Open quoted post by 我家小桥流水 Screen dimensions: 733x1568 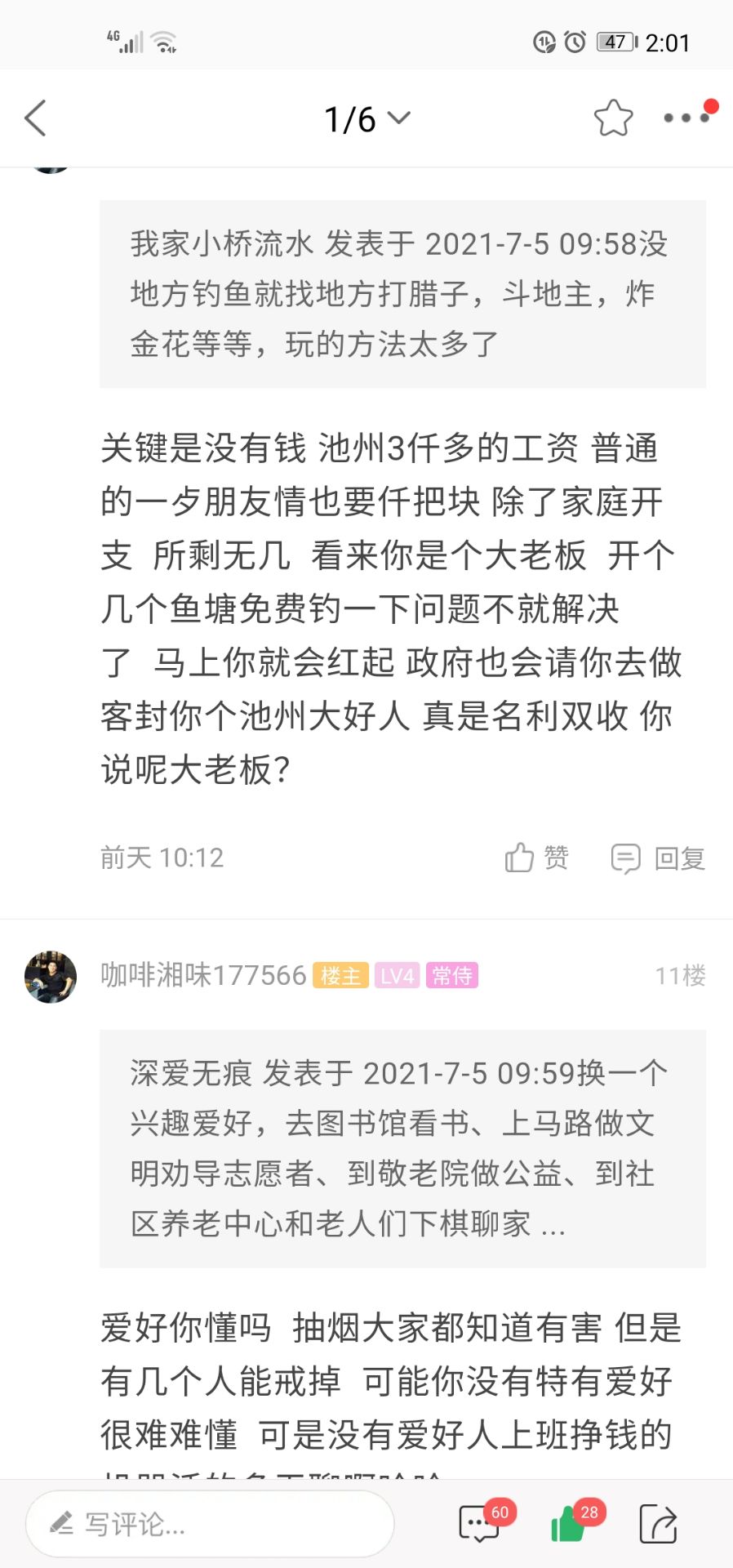(402, 293)
